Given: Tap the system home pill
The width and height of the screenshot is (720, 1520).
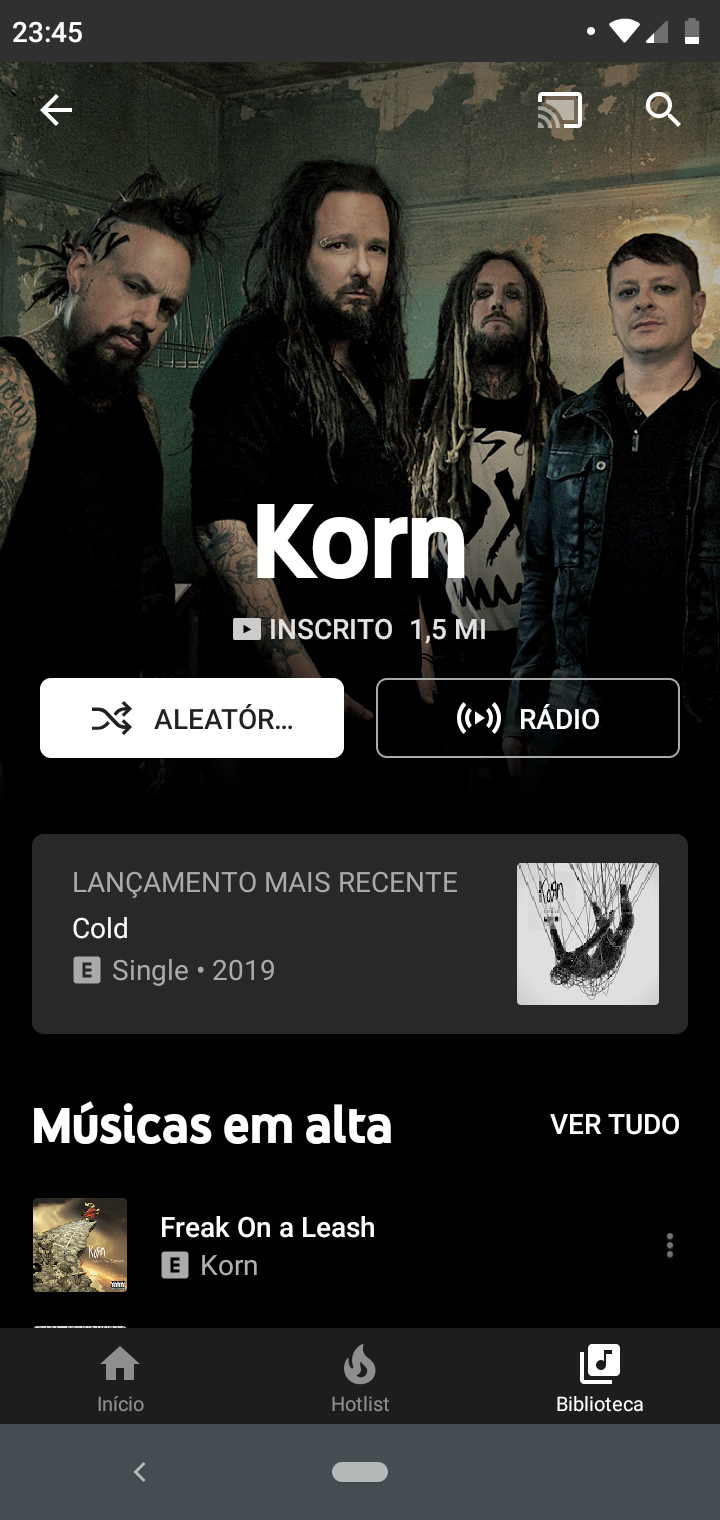Looking at the screenshot, I should tap(360, 1471).
